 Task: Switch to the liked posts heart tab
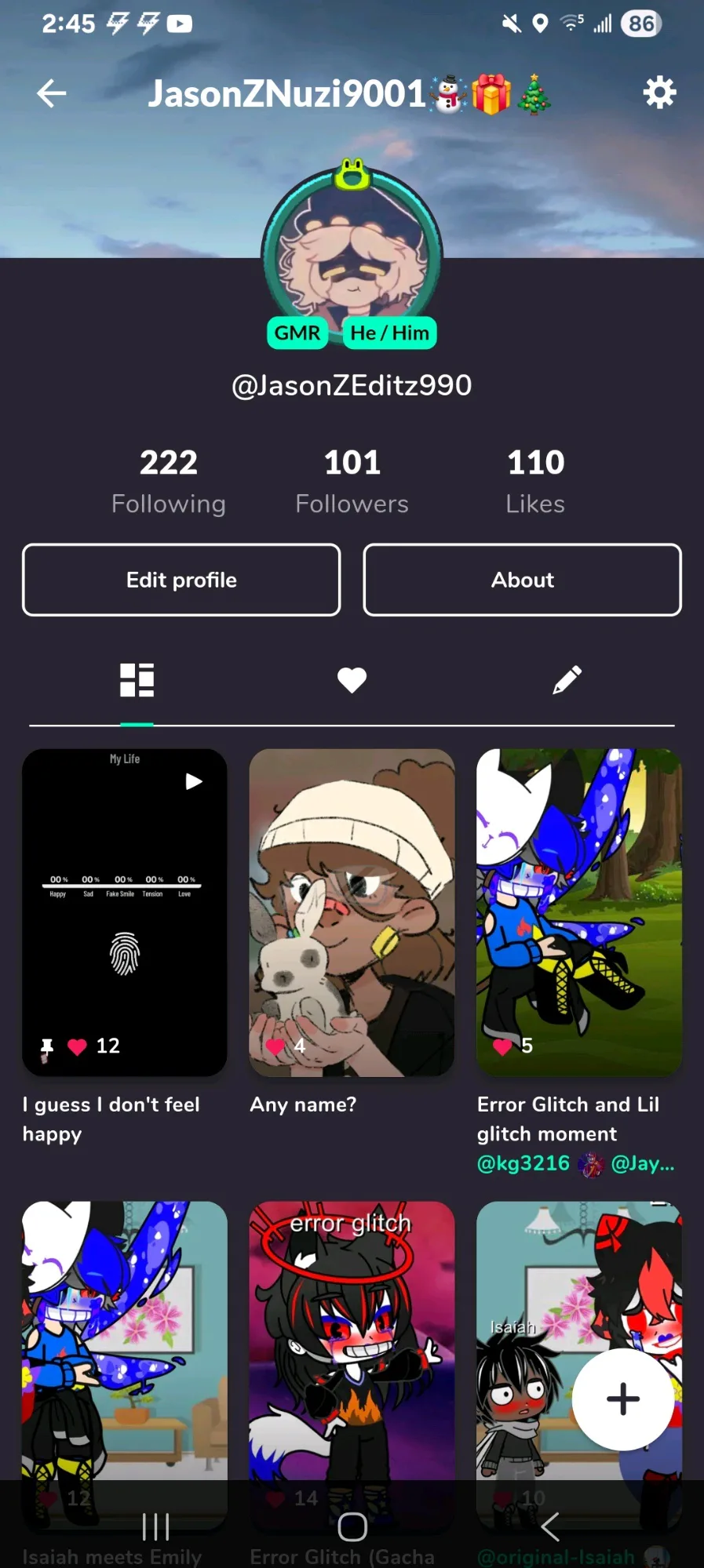(352, 680)
